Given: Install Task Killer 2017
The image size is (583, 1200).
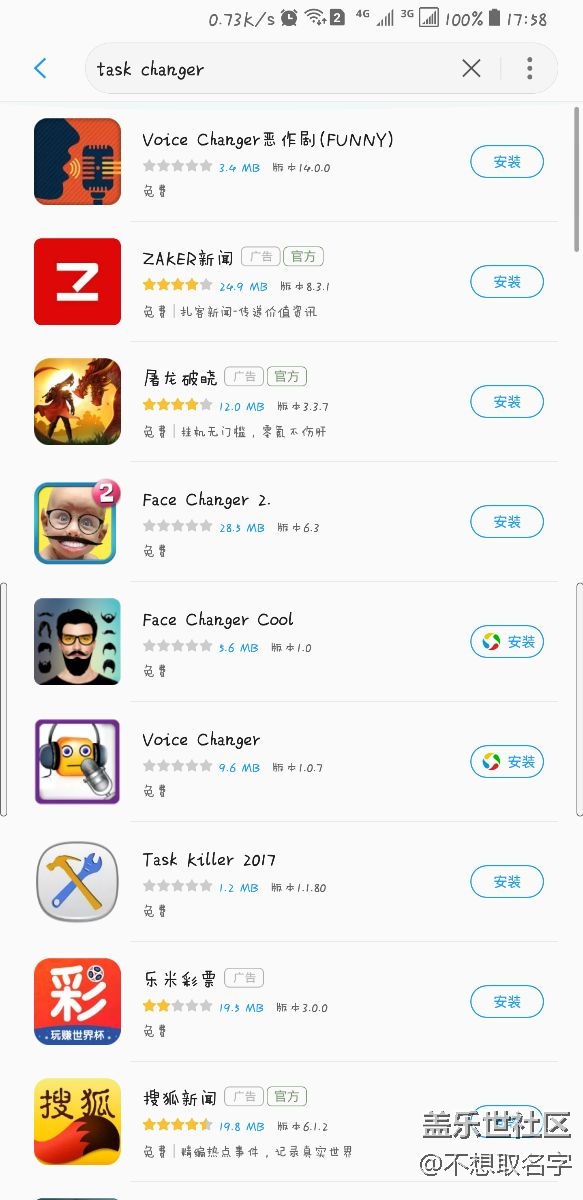Looking at the screenshot, I should (507, 882).
